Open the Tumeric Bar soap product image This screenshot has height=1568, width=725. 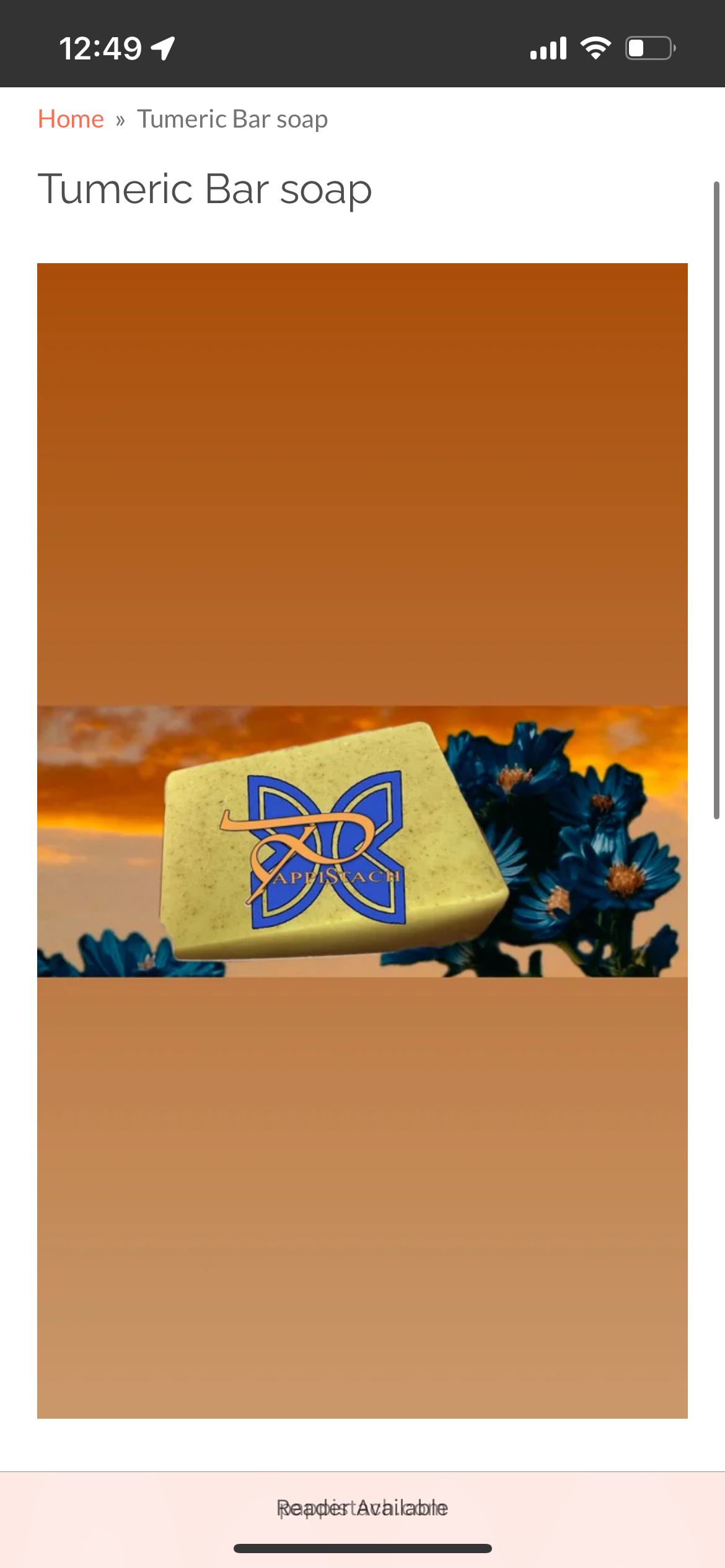(362, 840)
